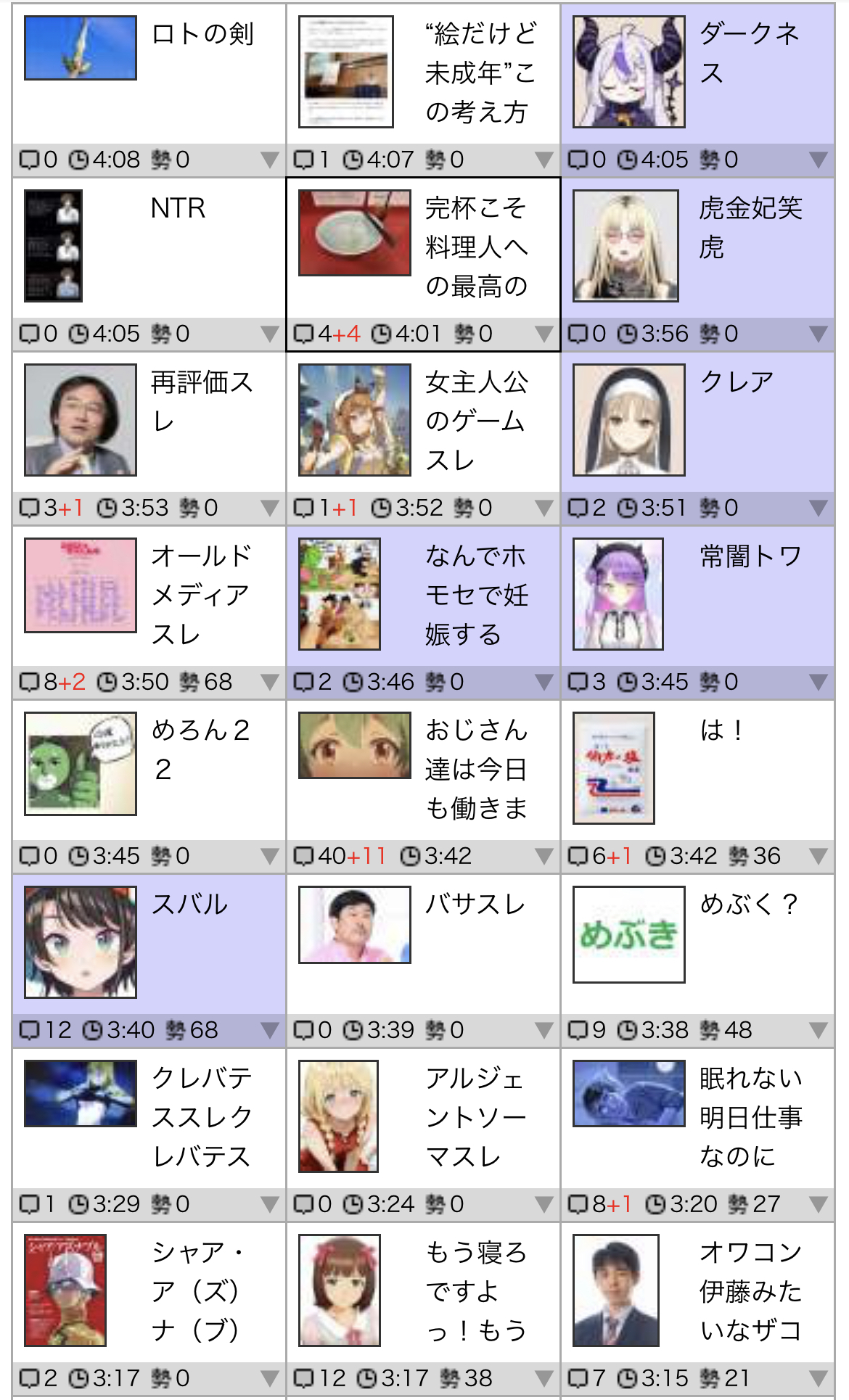
Task: Open the NTR thread
Action: point(178,209)
